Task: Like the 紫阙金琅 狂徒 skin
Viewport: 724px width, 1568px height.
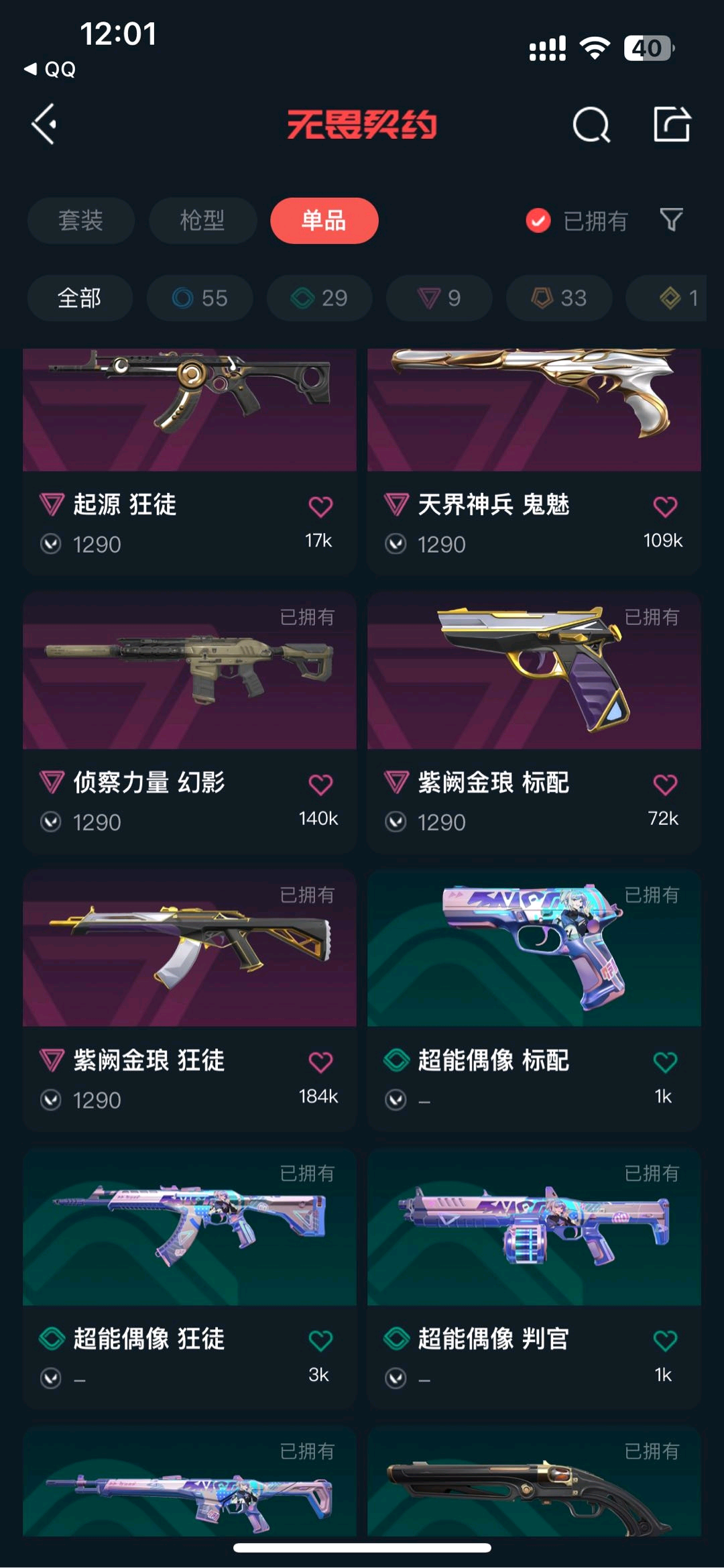Action: [320, 1062]
